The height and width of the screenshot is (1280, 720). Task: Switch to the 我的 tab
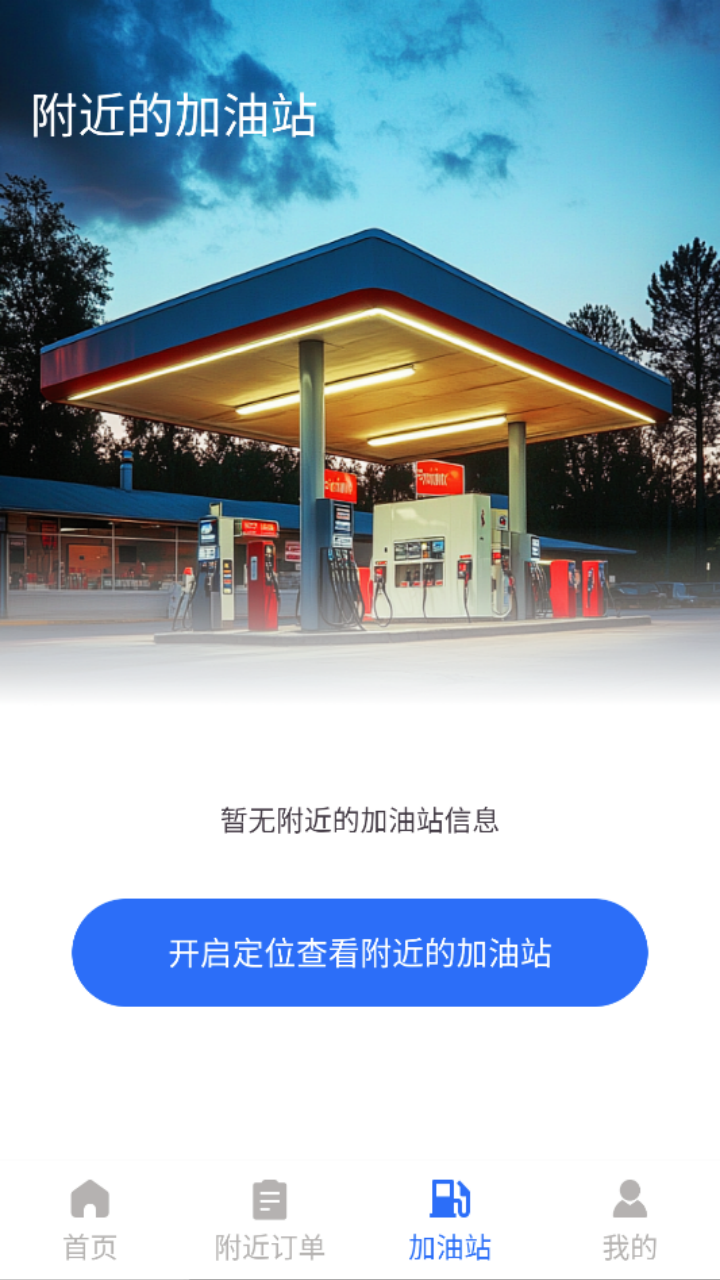coord(630,1220)
